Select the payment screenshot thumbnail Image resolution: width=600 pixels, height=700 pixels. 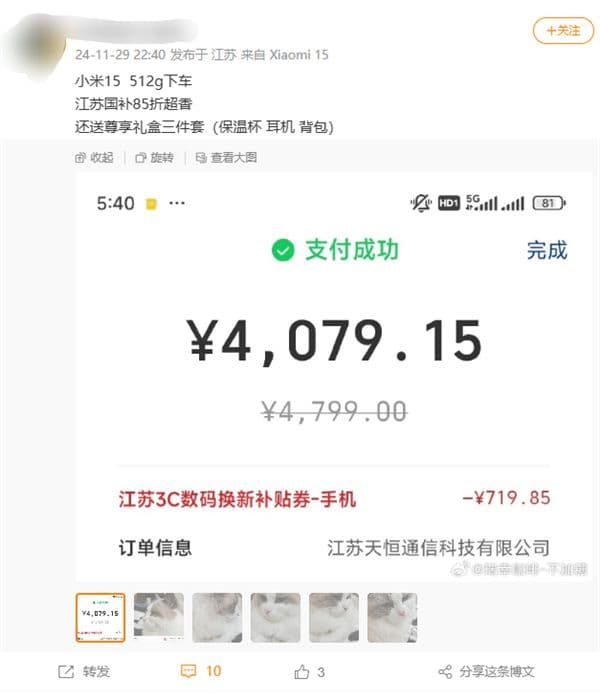pos(100,617)
